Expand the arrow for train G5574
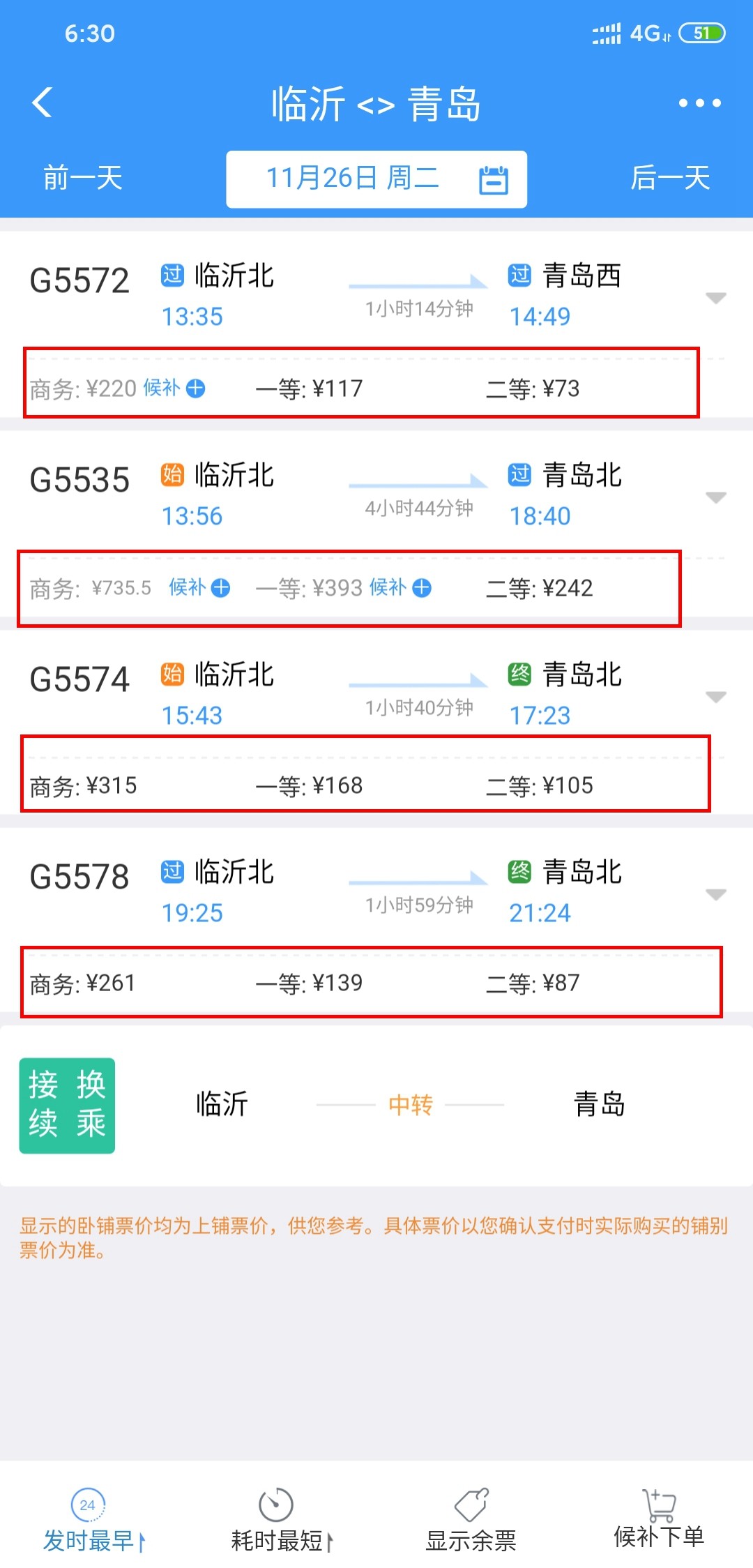 click(716, 697)
